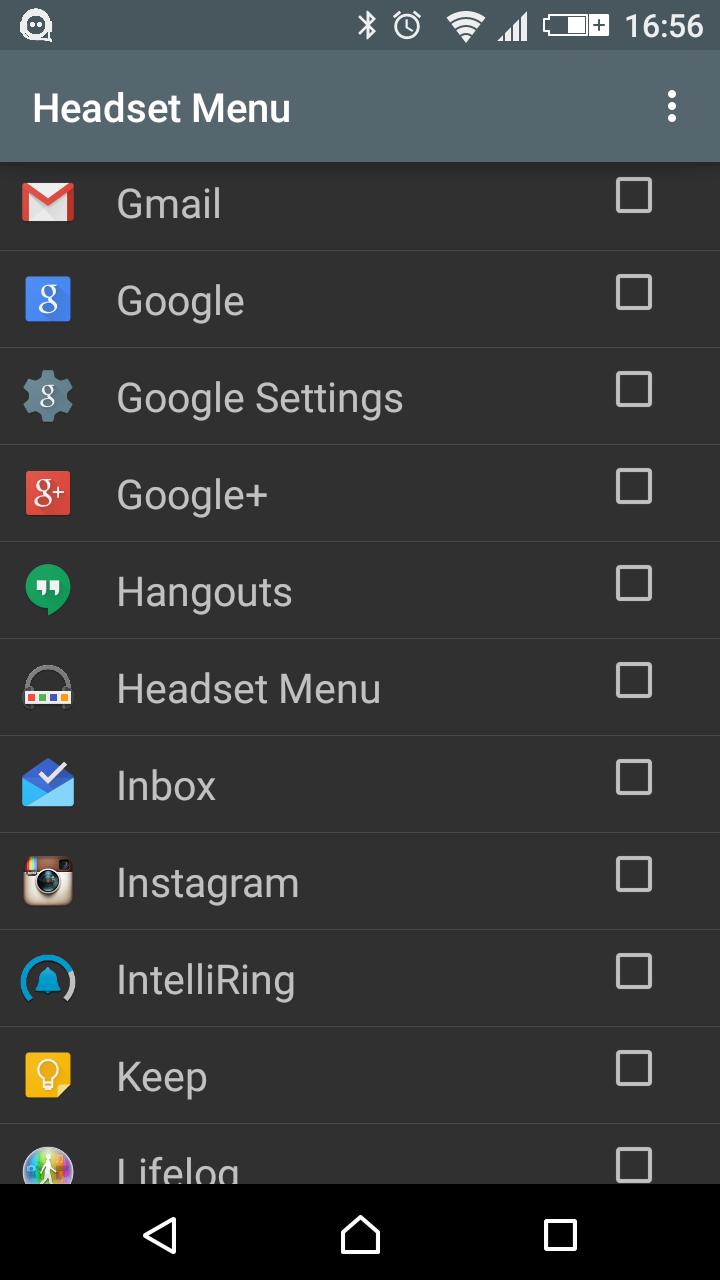The image size is (720, 1280).
Task: Open the overflow menu in the action bar
Action: [671, 106]
